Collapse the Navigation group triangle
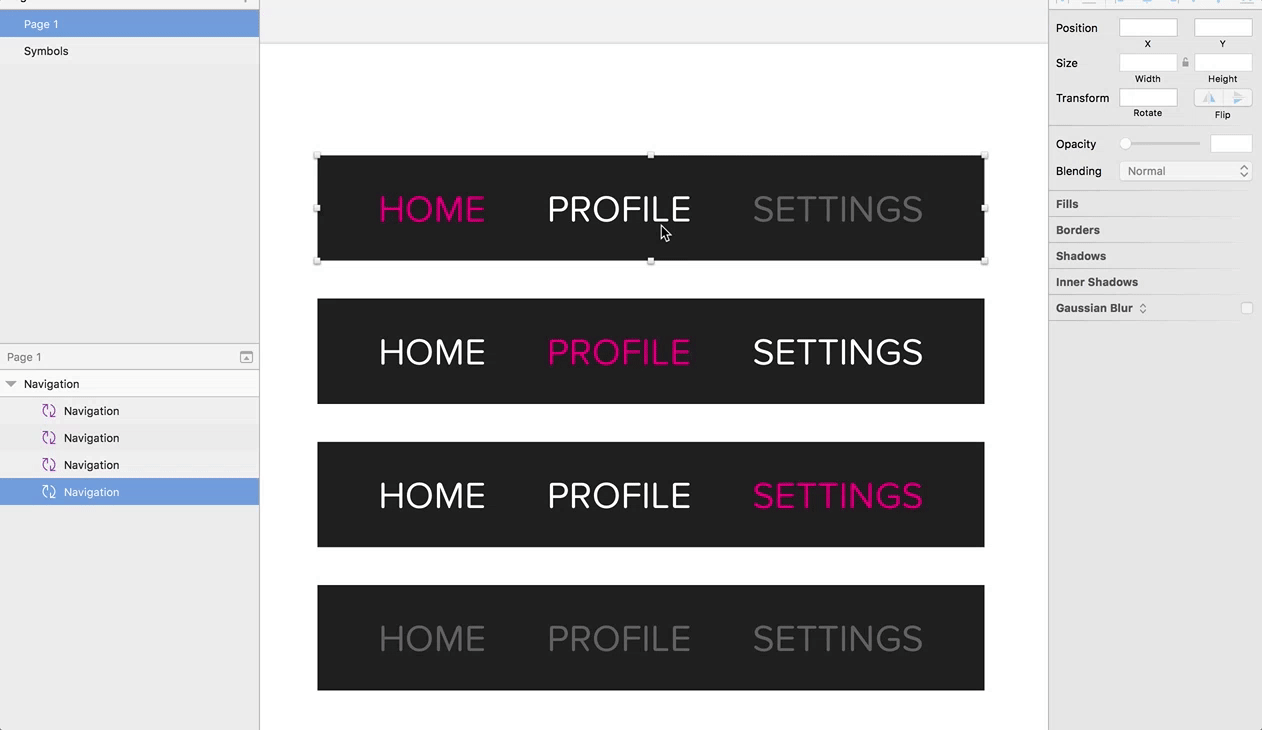 click(x=11, y=384)
